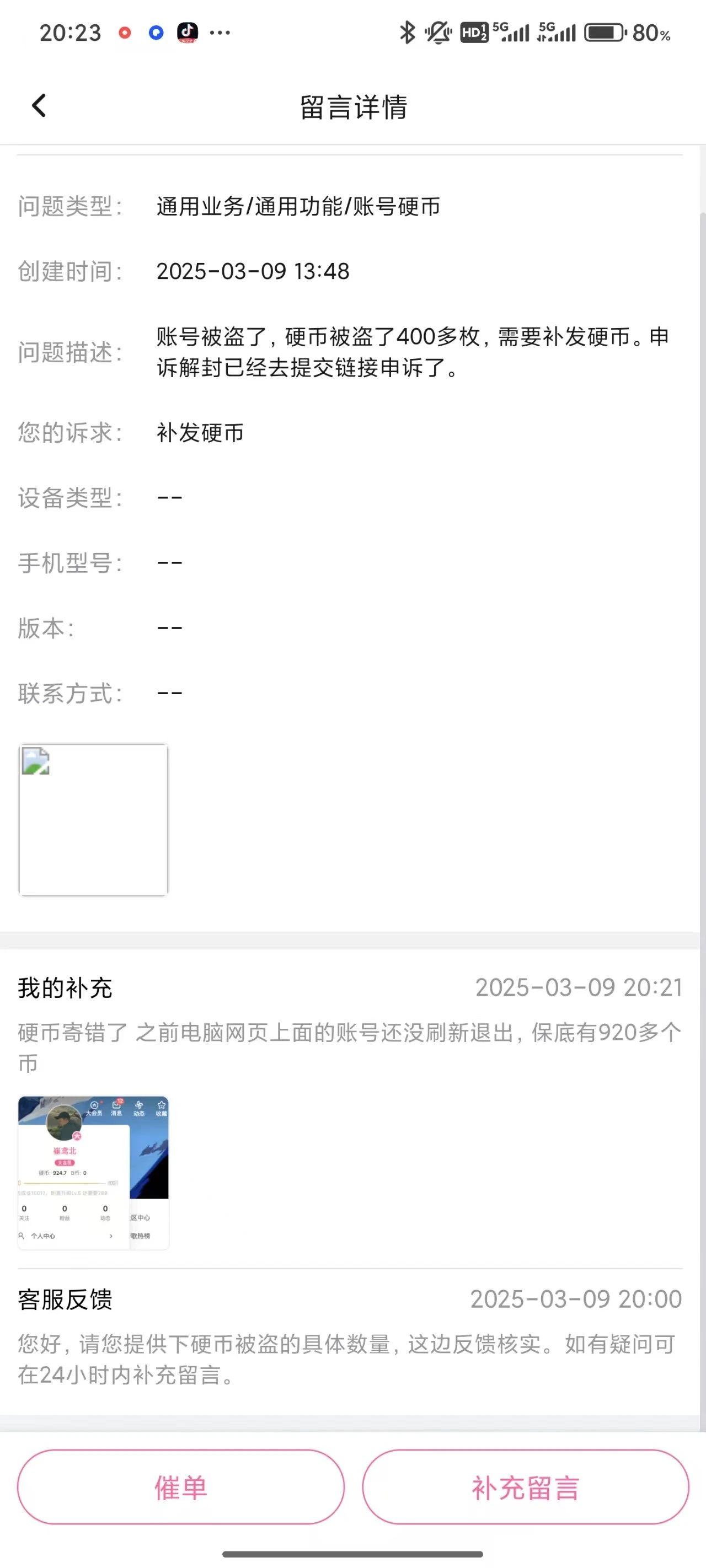Screen dimensions: 706x1568
Task: Tap 补充留言 to add a message
Action: click(525, 1487)
